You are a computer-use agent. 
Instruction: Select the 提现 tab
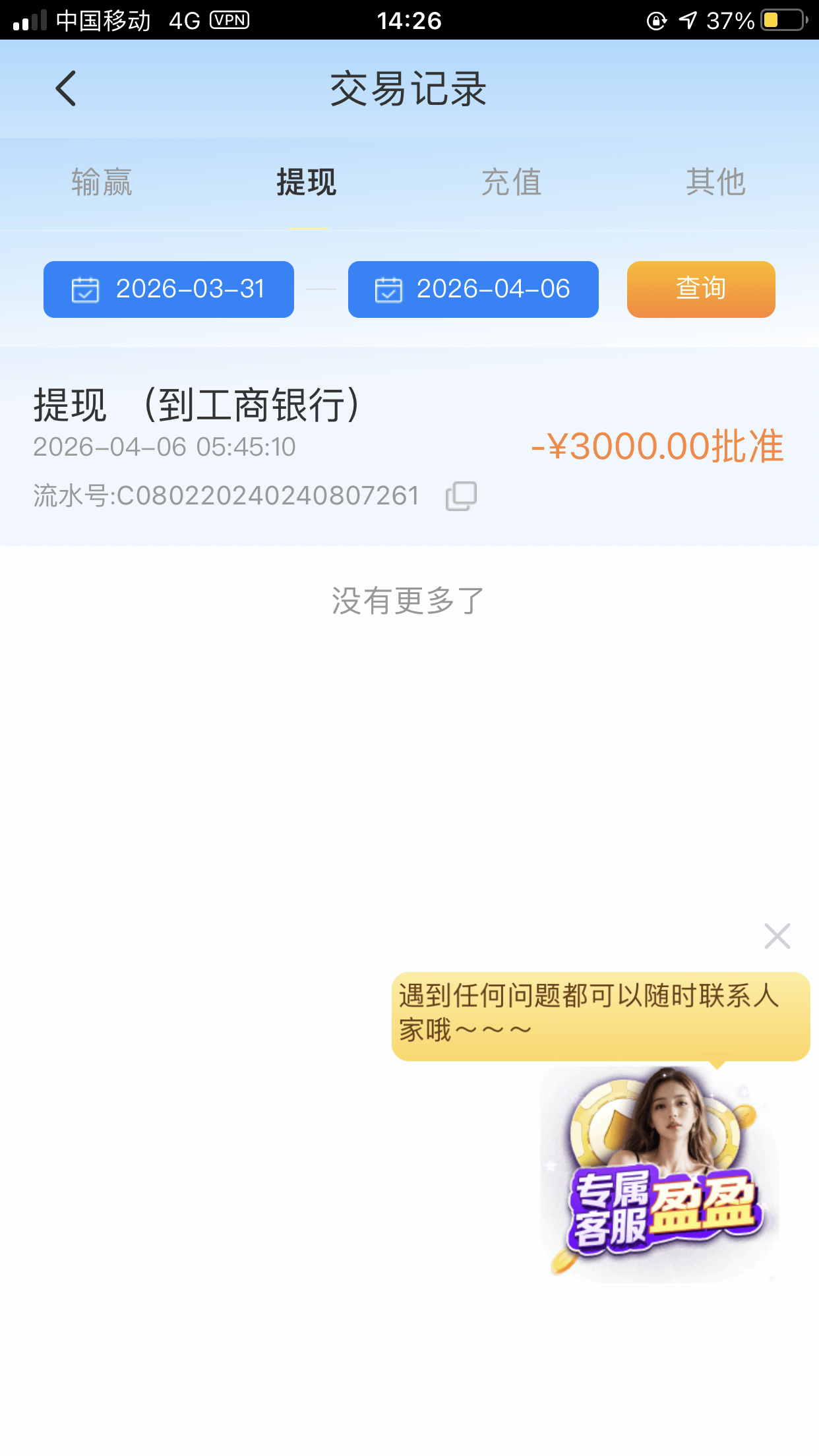click(306, 183)
